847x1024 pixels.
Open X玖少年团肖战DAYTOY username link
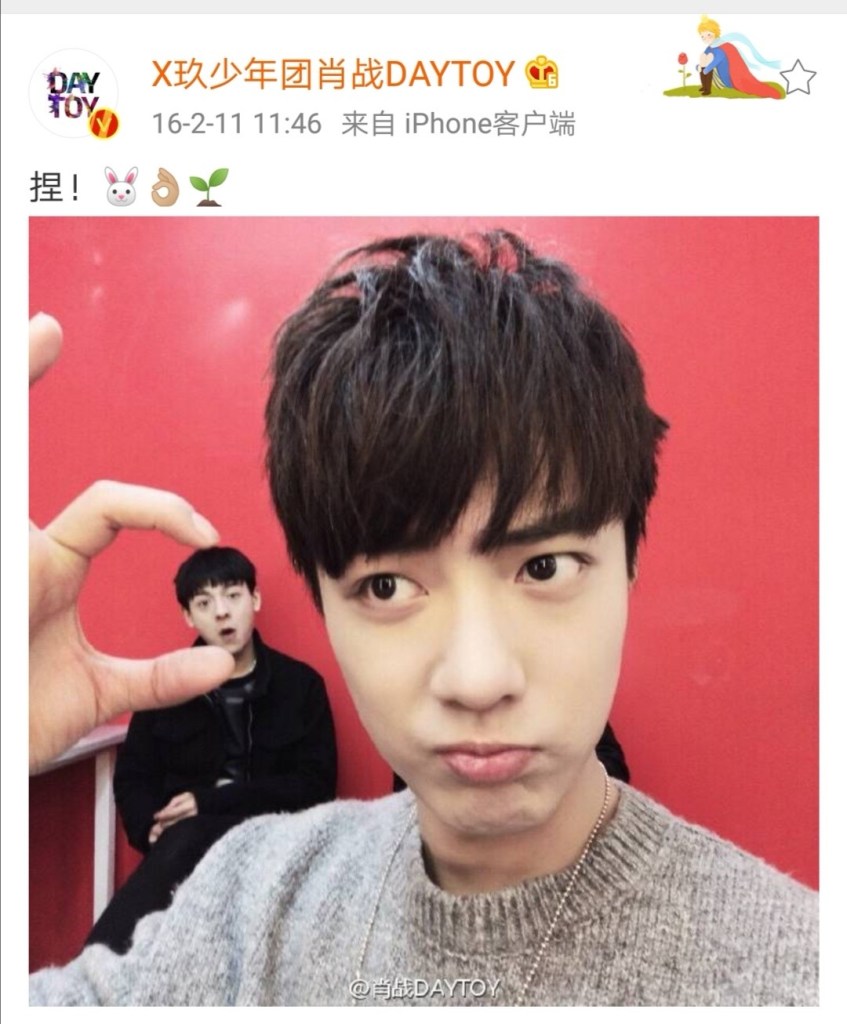click(x=333, y=73)
